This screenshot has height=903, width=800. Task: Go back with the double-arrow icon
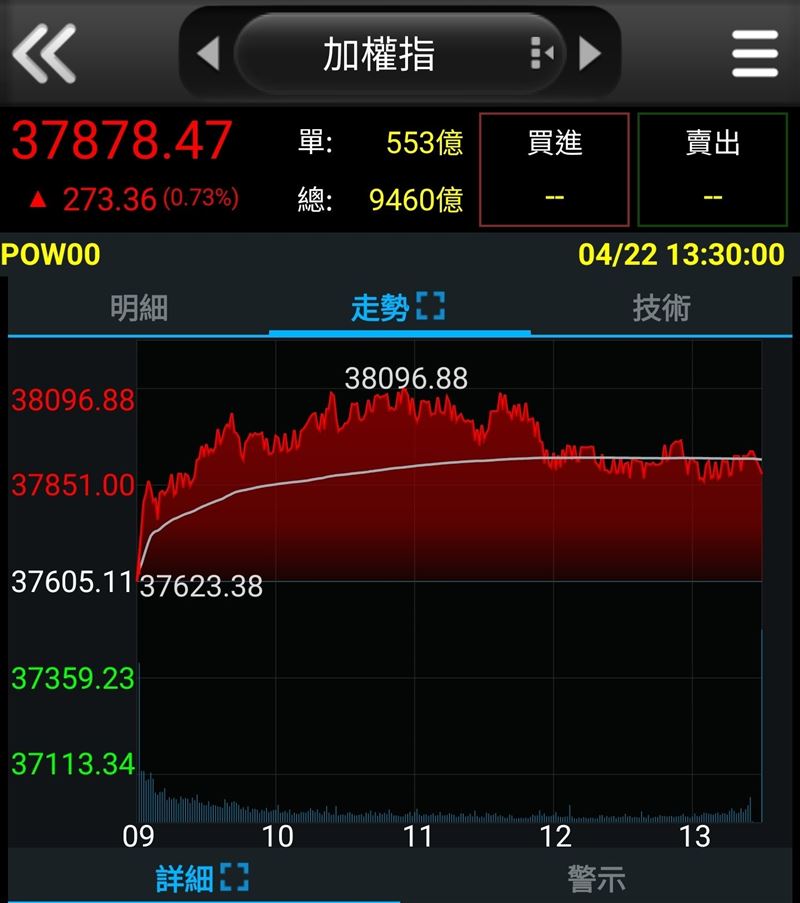(44, 52)
